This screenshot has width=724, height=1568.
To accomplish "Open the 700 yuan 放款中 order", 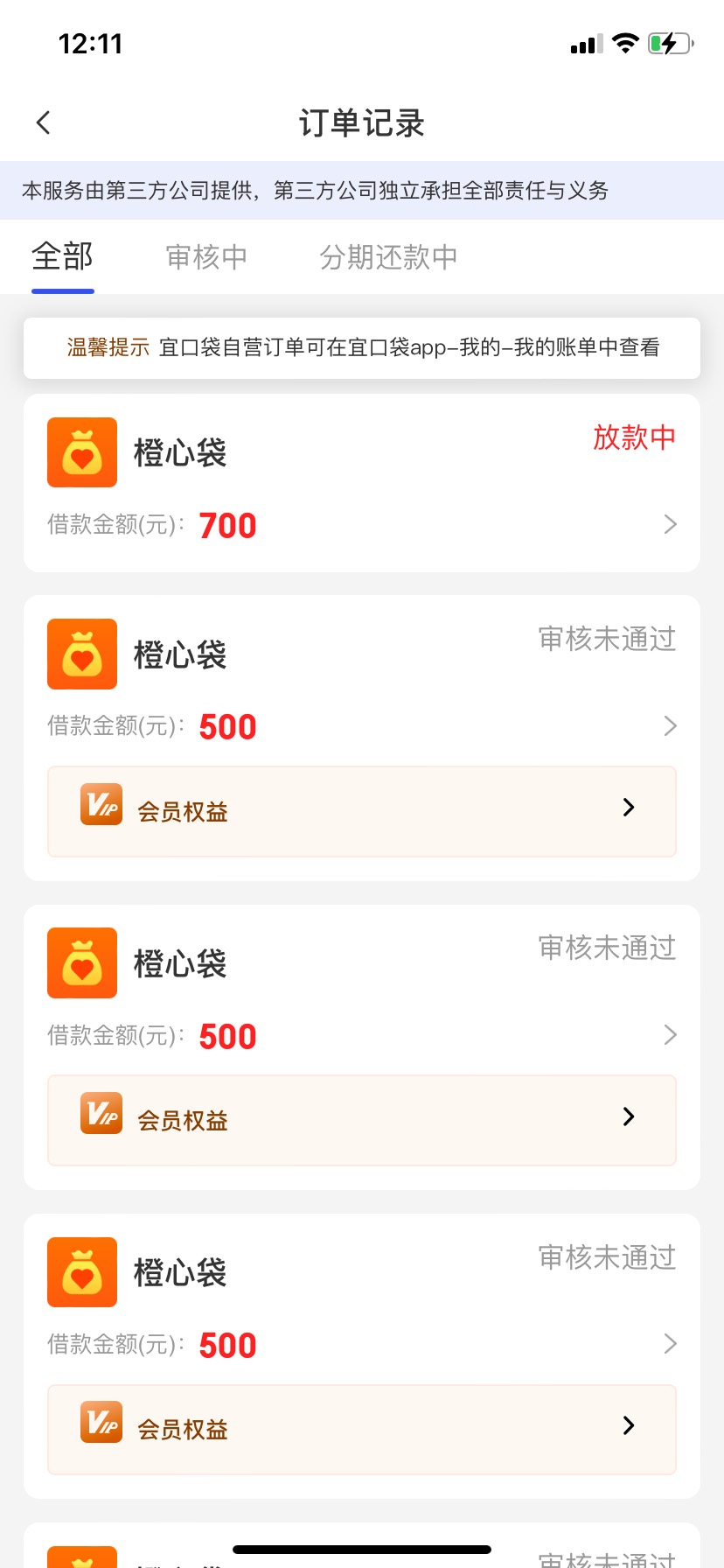I will pos(361,483).
